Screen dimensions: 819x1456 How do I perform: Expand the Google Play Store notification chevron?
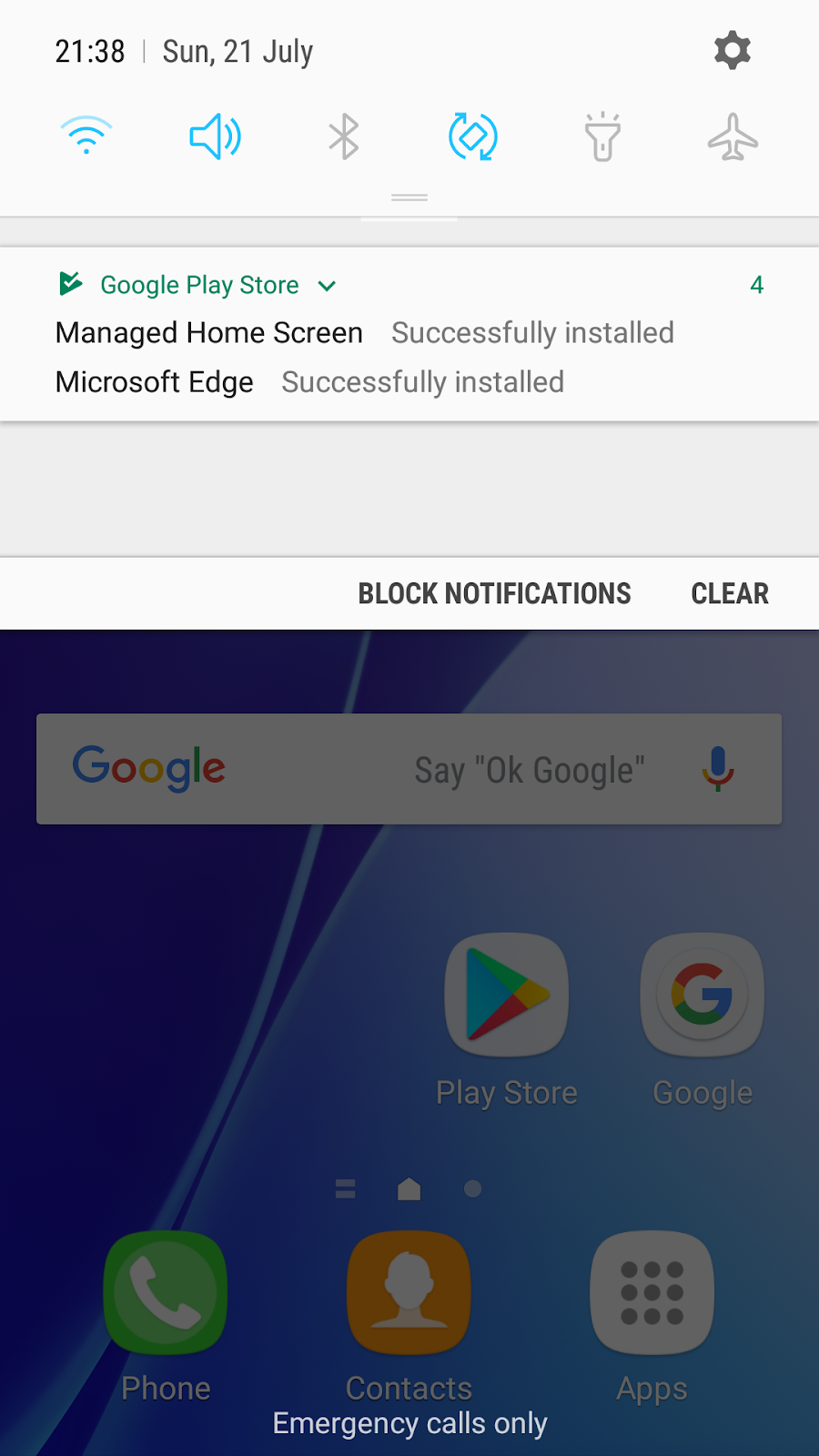point(327,286)
